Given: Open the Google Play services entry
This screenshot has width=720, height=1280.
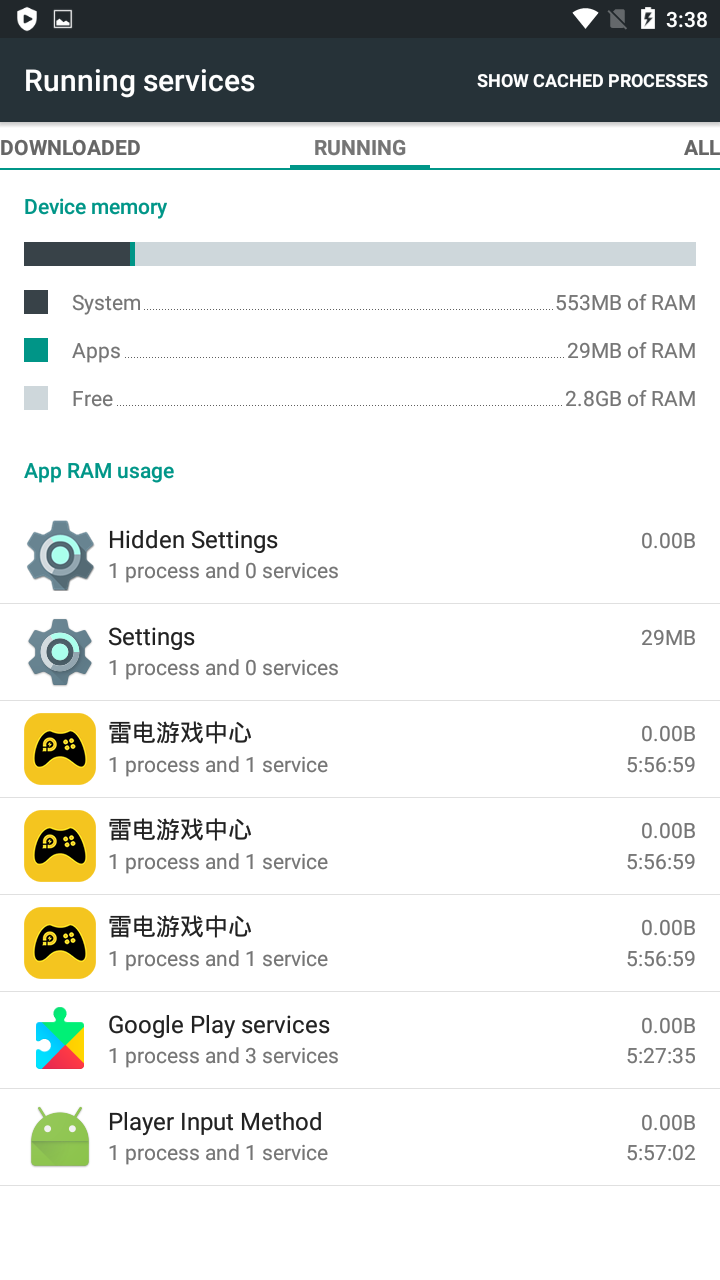Looking at the screenshot, I should [x=360, y=1039].
